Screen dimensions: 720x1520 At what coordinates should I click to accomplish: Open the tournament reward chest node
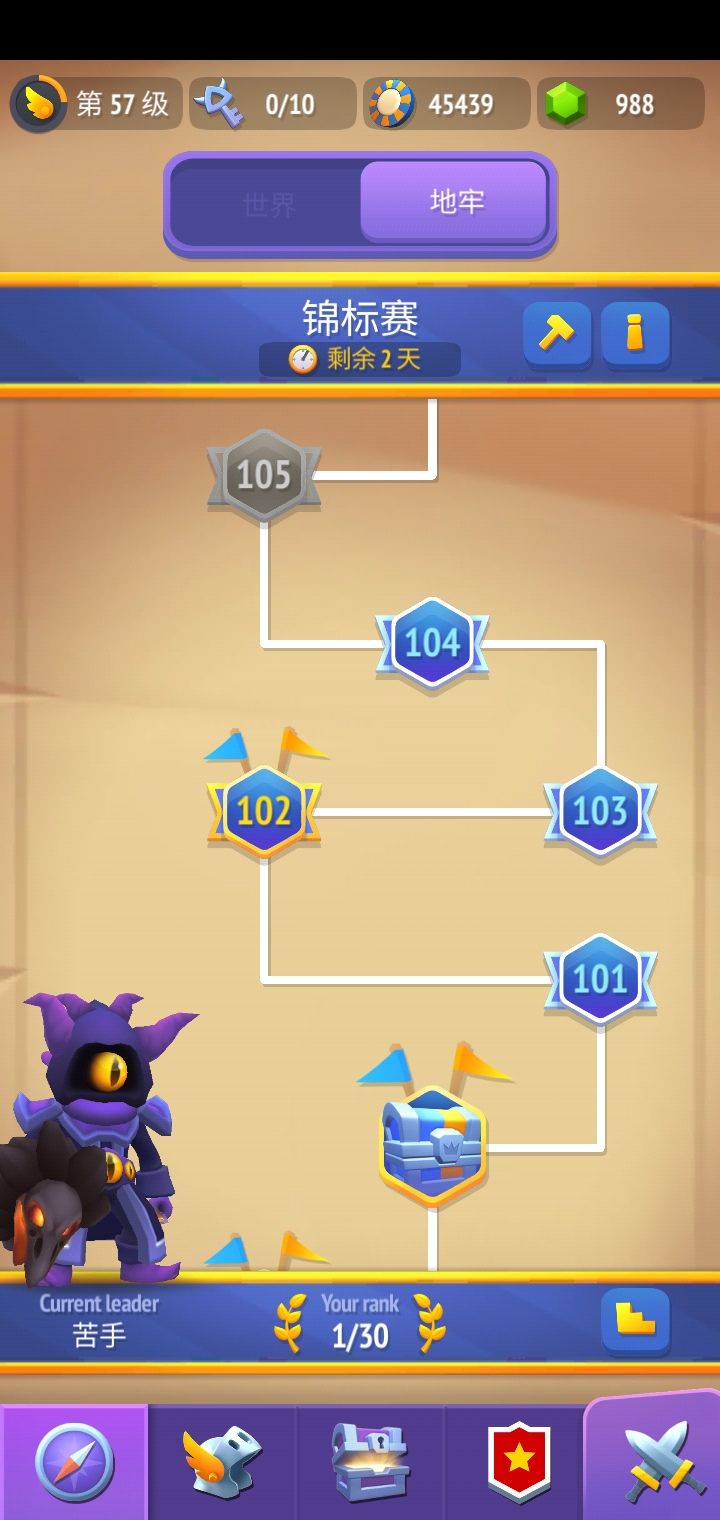[432, 1145]
